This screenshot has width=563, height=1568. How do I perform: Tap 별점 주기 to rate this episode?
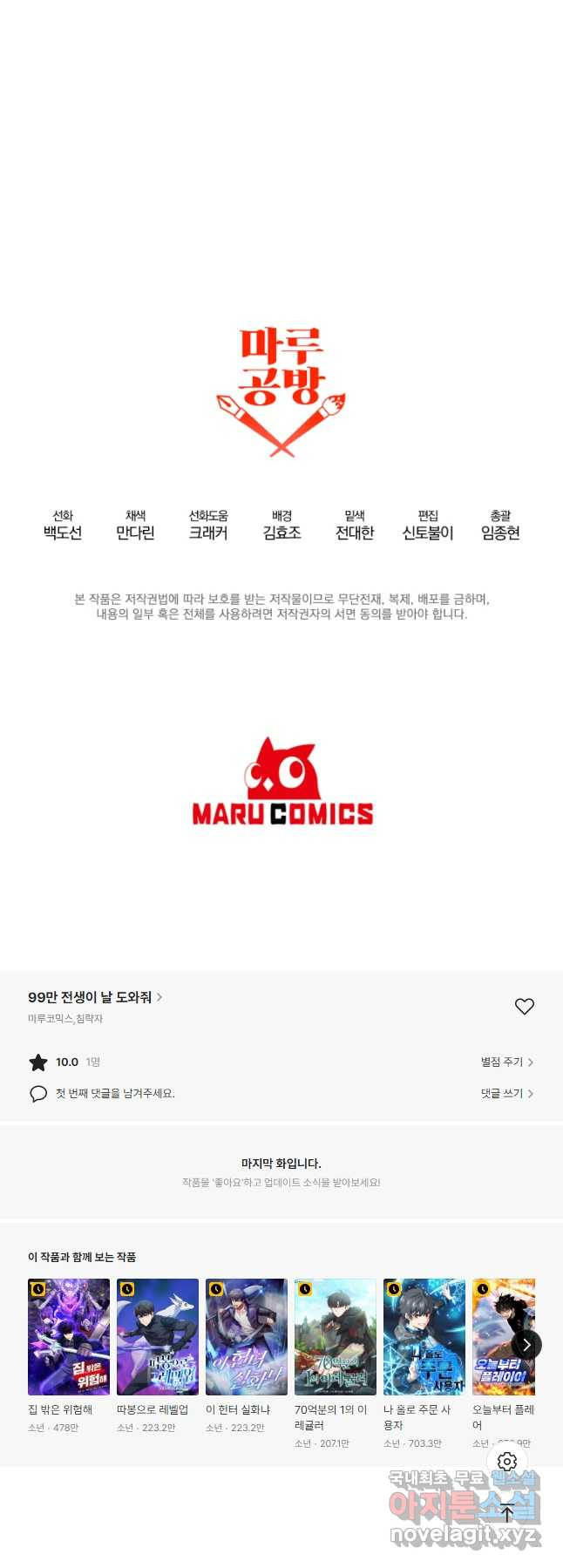(x=506, y=1062)
